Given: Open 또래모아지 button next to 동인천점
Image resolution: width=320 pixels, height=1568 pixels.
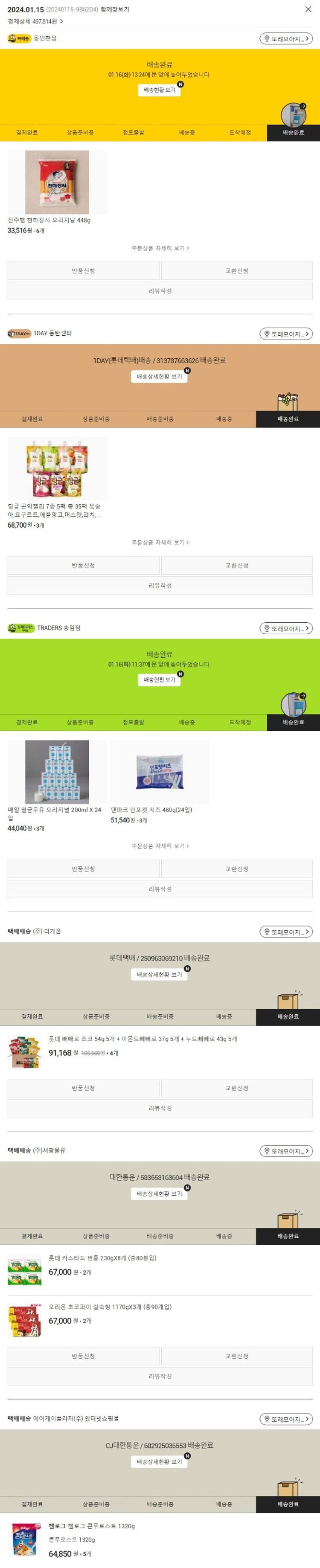Looking at the screenshot, I should click(x=286, y=38).
